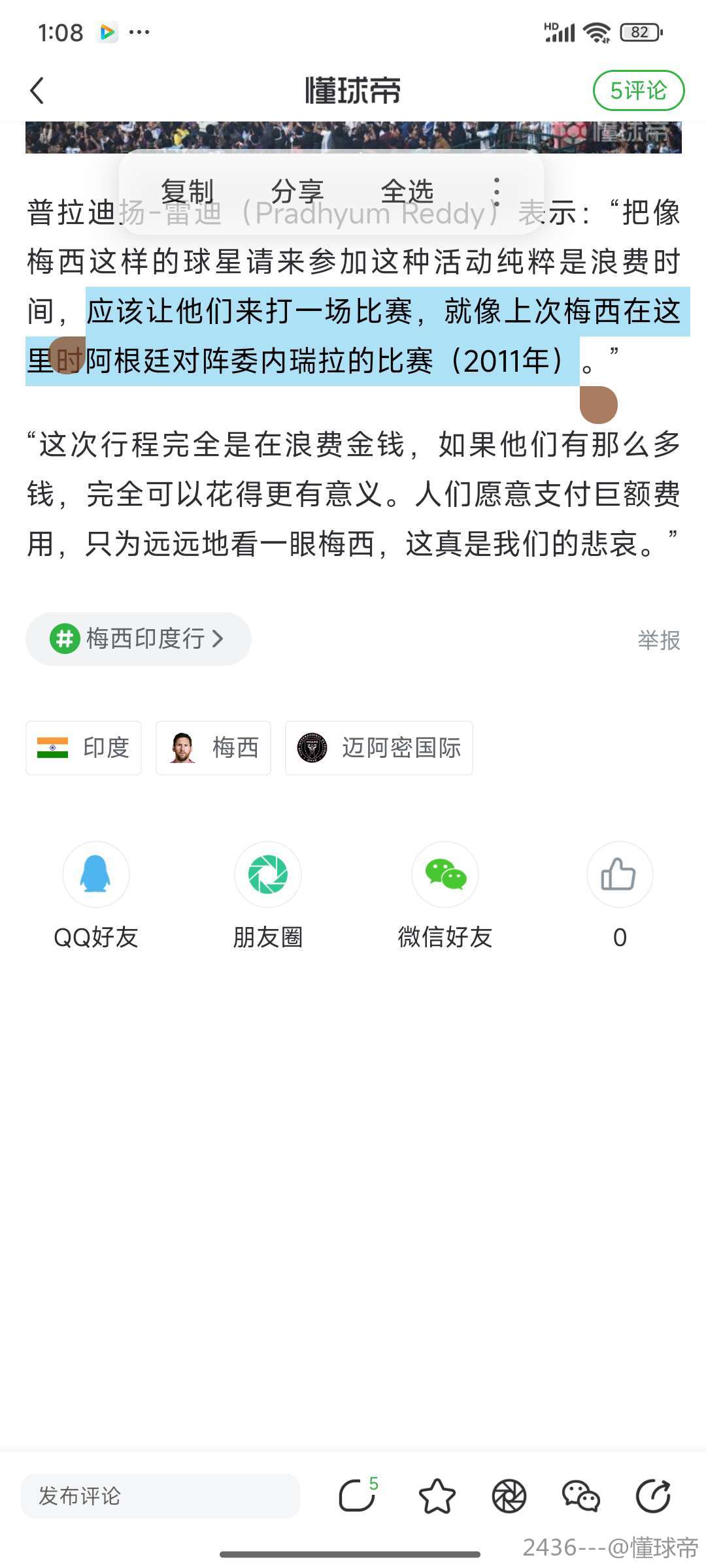
Task: View comments via the bottom bubble icon
Action: (x=357, y=1495)
